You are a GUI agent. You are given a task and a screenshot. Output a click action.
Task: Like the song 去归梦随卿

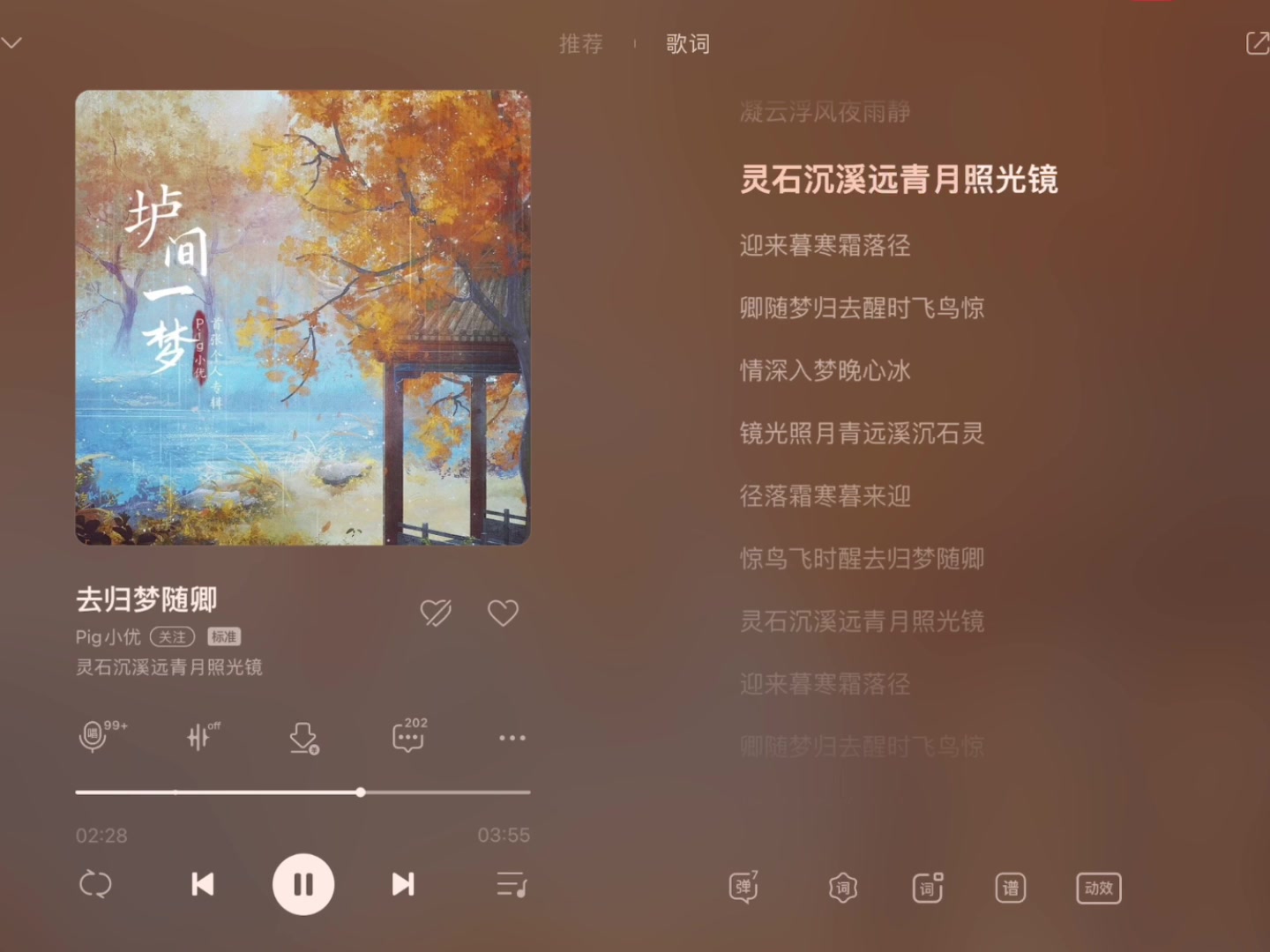503,613
